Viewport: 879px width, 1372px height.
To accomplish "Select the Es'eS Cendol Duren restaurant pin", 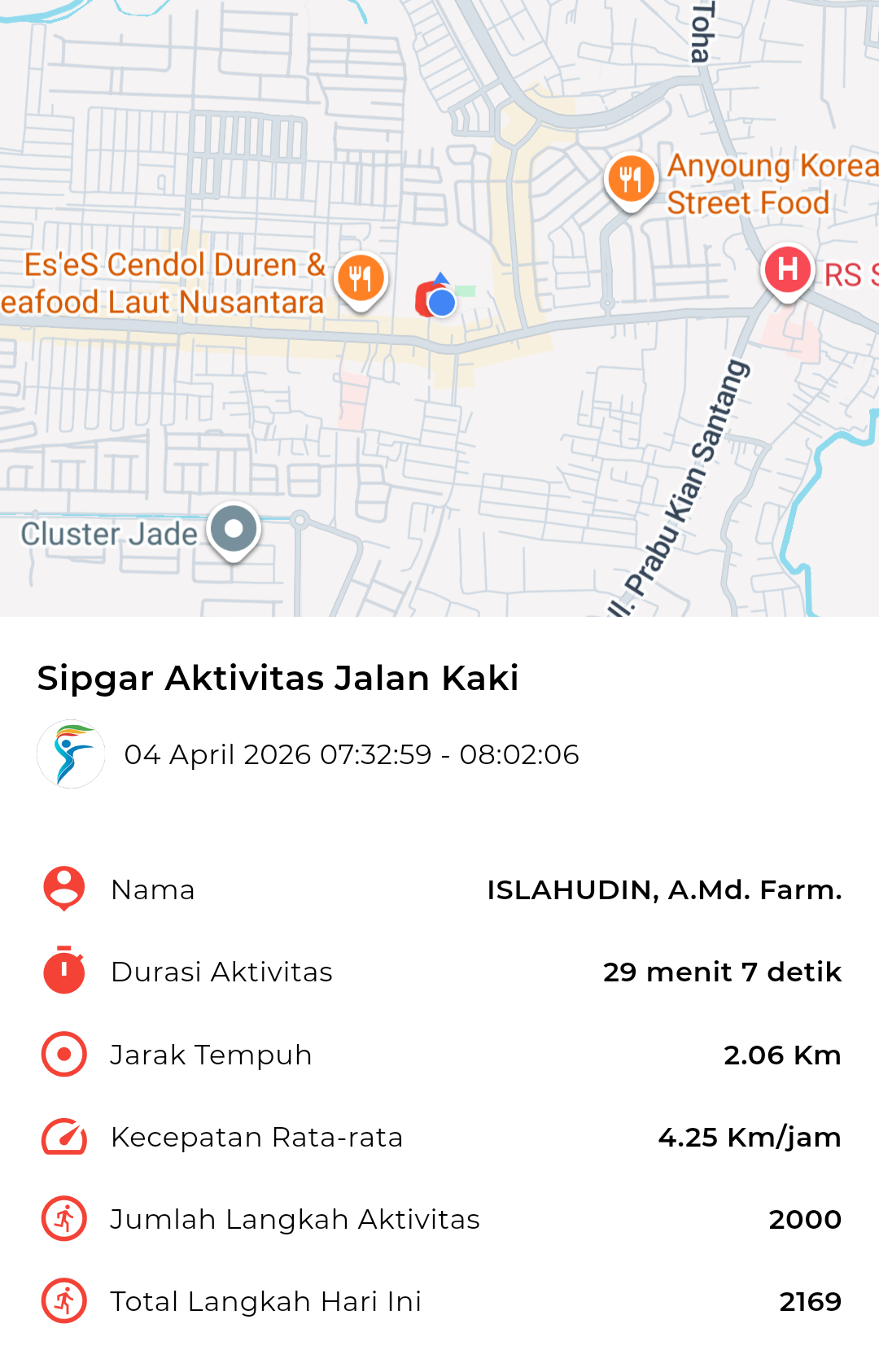I will 361,278.
